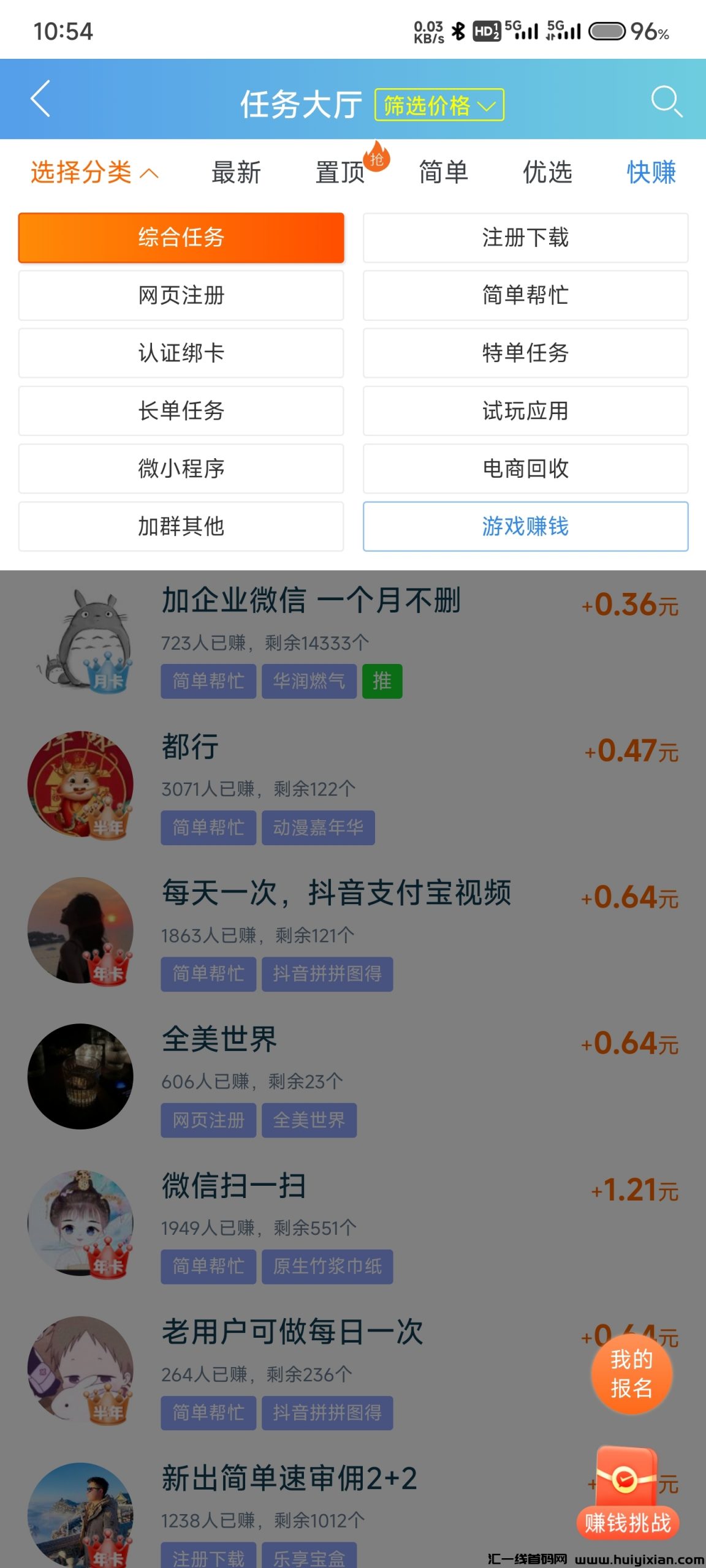Switch to the 优选 tab
The image size is (706, 1568).
547,173
